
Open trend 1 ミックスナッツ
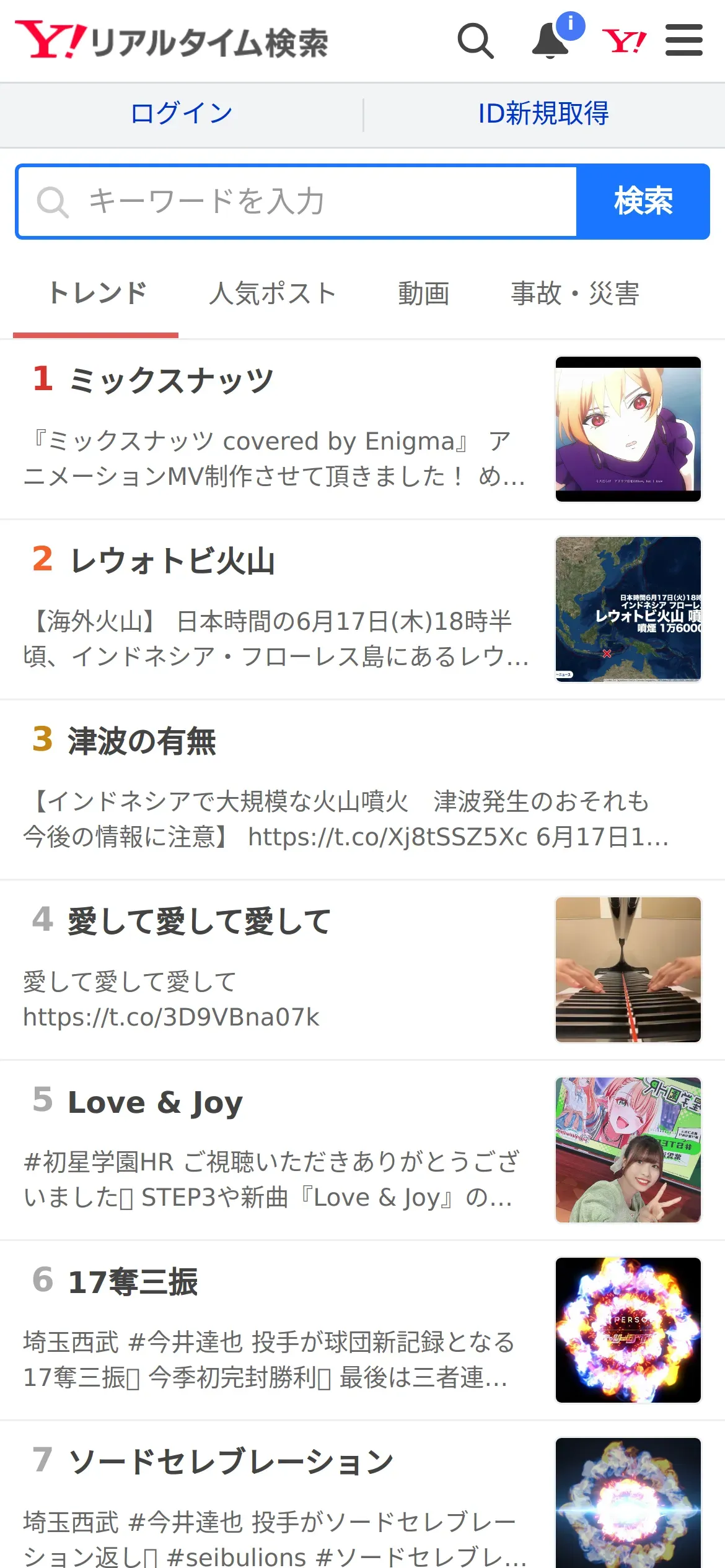pyautogui.click(x=172, y=380)
